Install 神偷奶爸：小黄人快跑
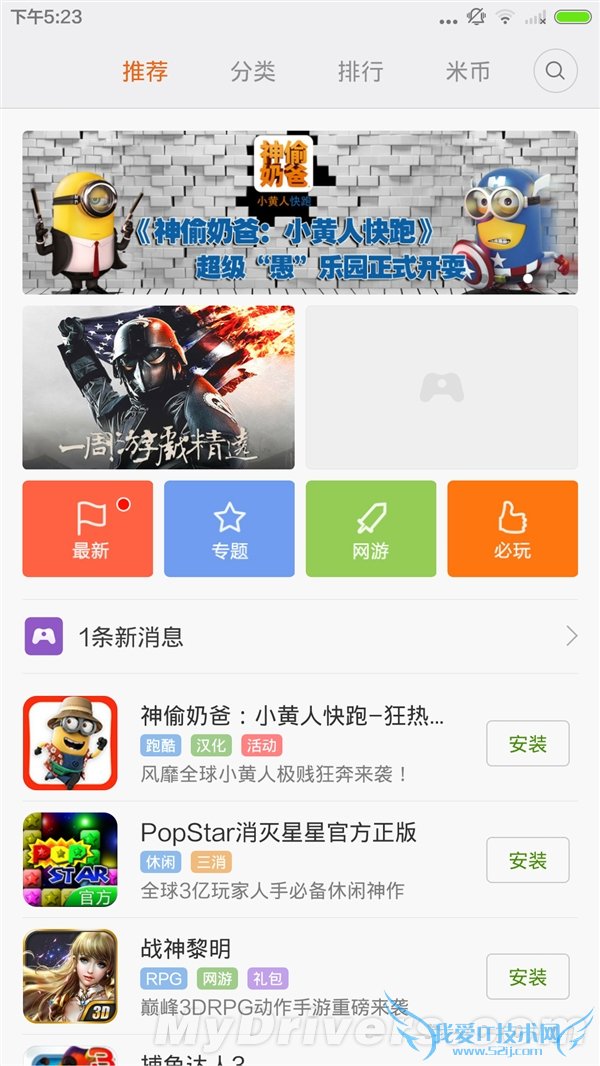The image size is (600, 1066). [527, 744]
